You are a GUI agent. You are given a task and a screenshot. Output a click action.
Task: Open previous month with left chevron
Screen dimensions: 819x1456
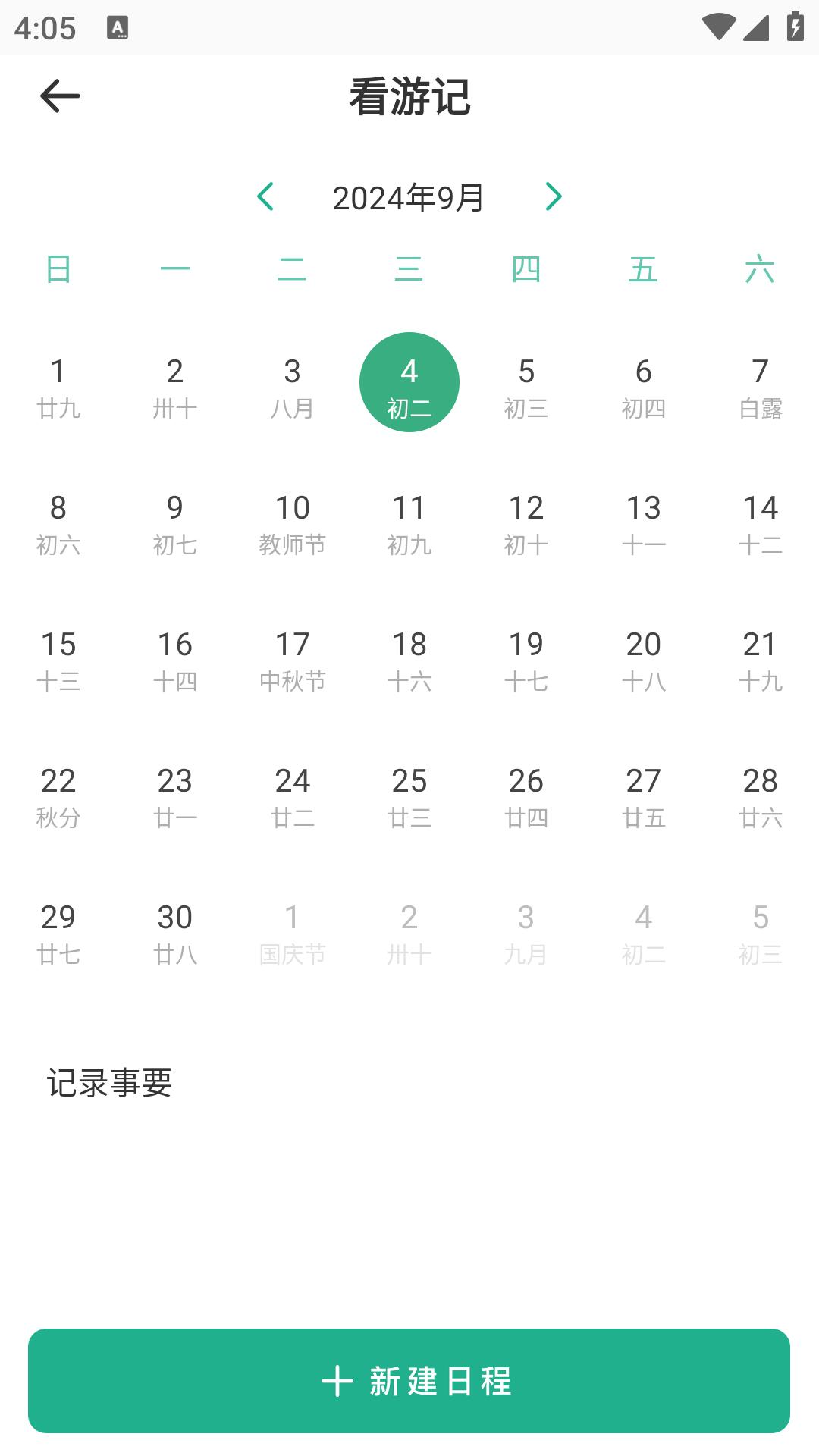coord(267,198)
